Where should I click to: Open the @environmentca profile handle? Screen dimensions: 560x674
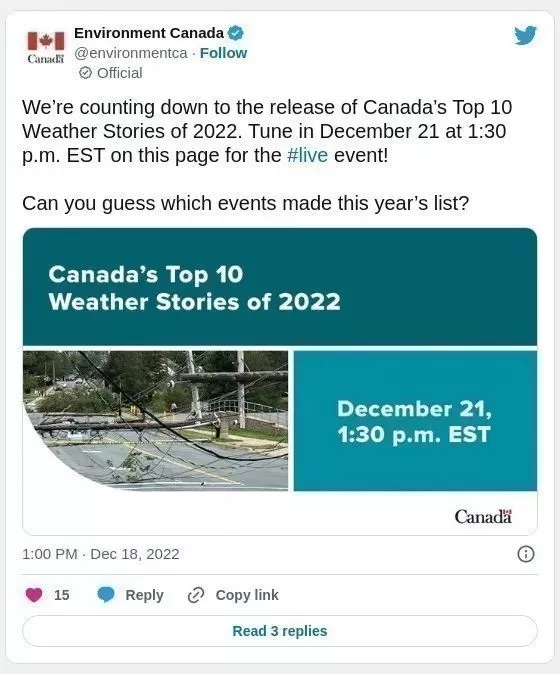point(131,53)
